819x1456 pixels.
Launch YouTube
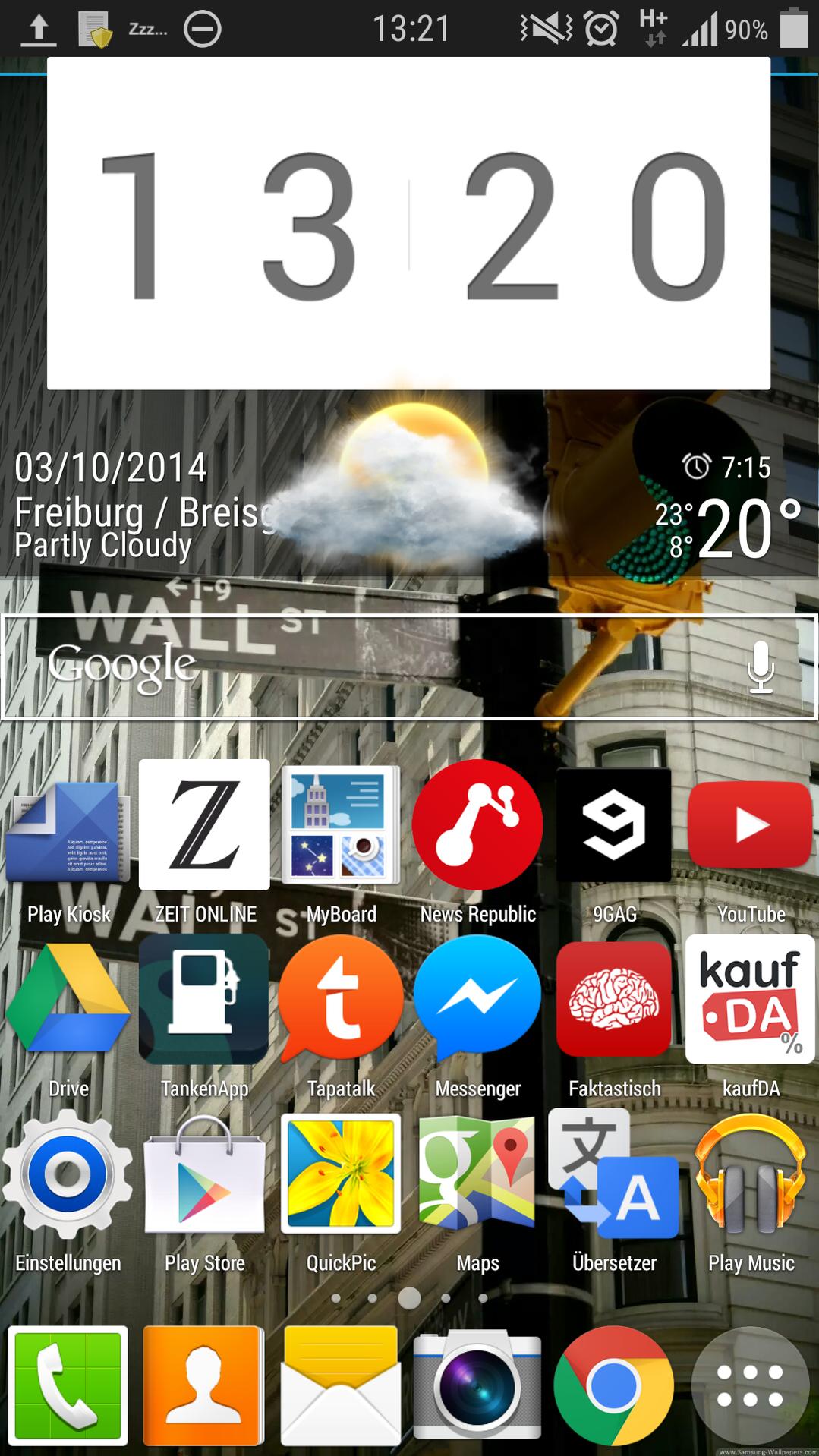click(750, 826)
